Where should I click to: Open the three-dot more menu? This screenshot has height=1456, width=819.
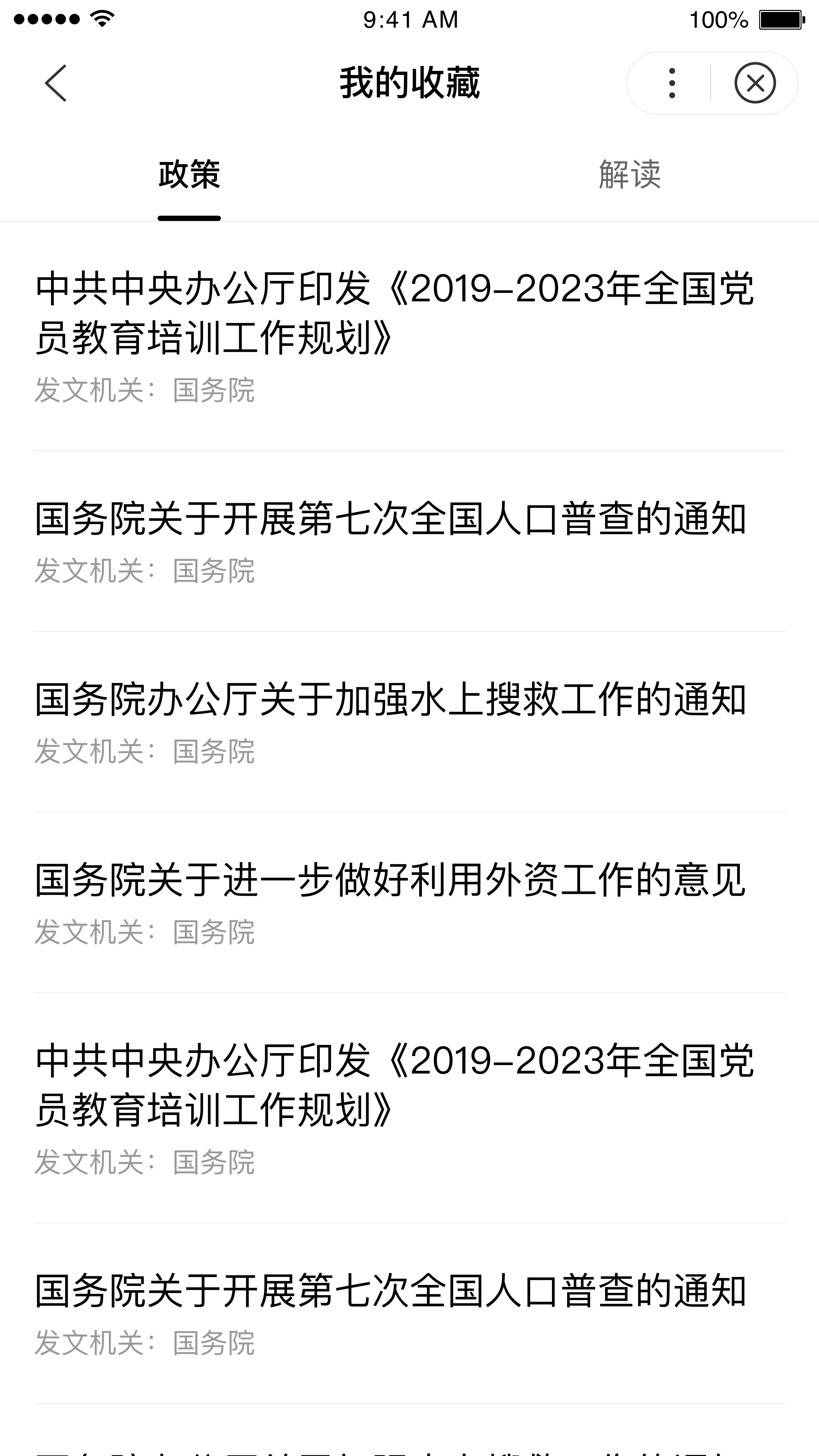672,83
